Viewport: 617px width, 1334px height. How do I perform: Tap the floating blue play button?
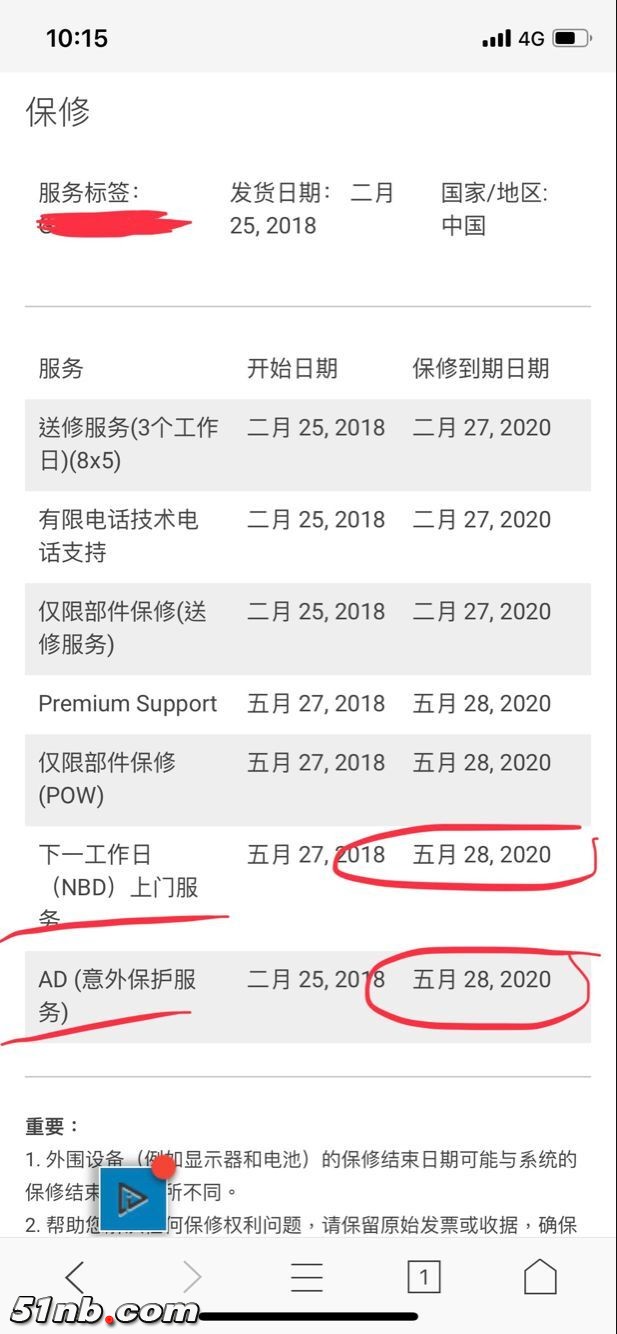(133, 1198)
